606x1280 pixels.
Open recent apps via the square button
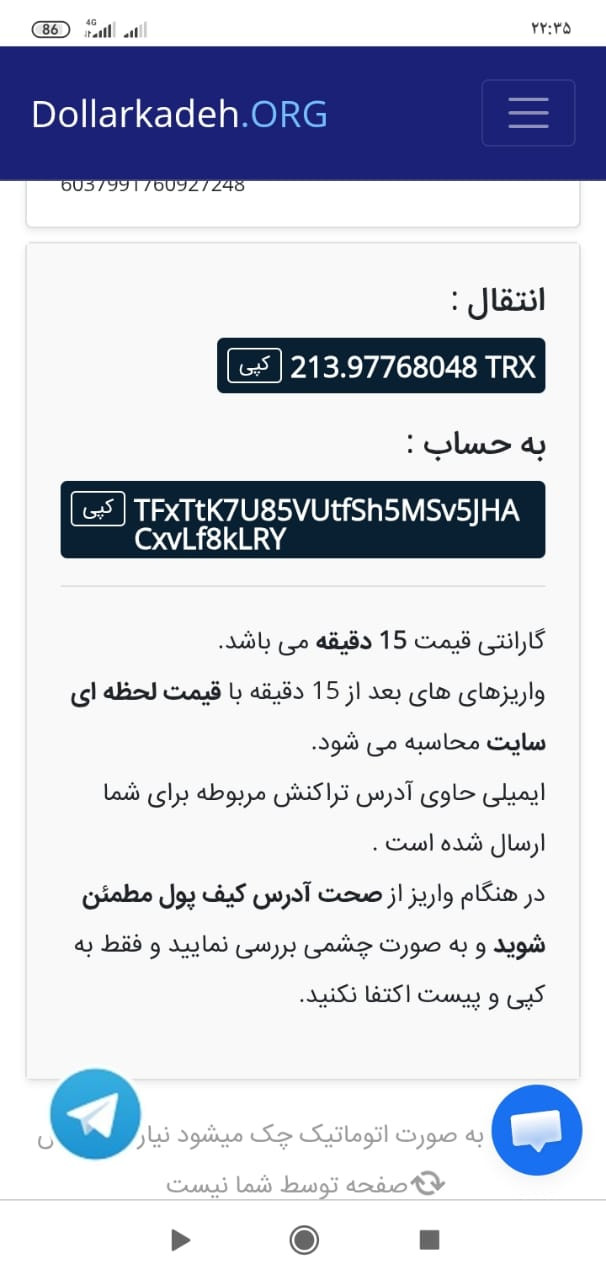click(x=429, y=1240)
